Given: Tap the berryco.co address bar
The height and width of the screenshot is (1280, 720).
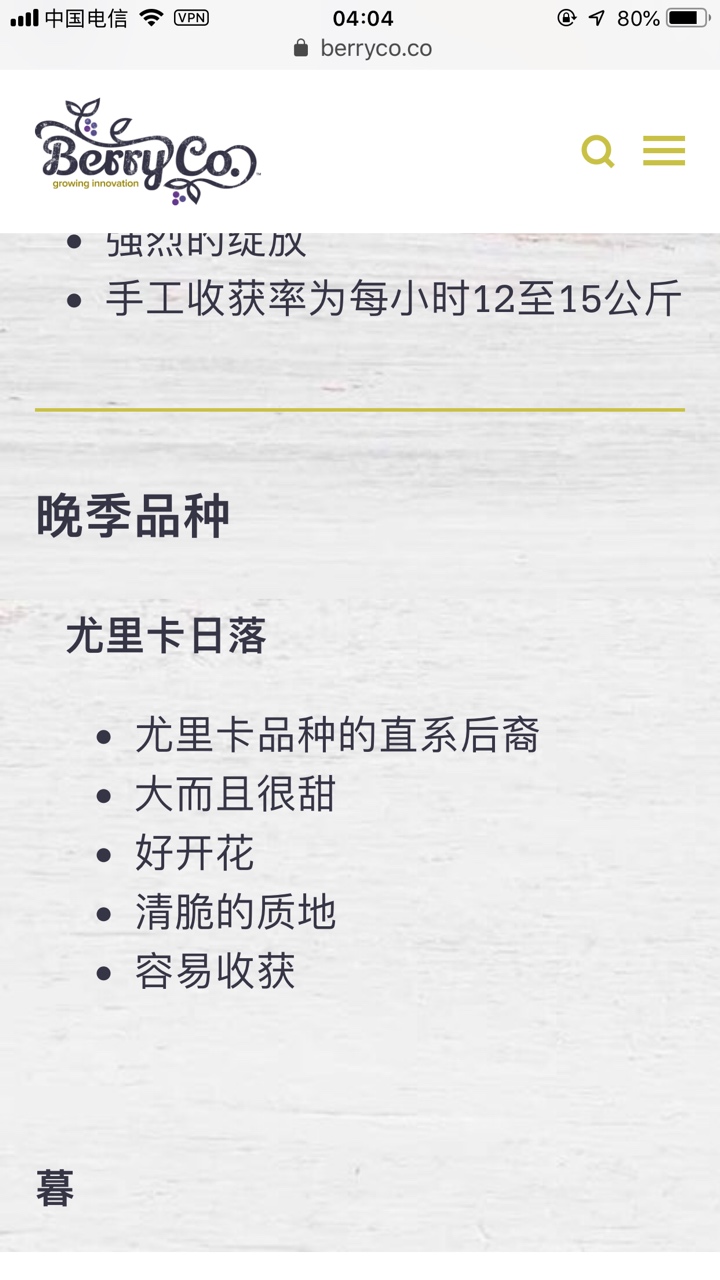Looking at the screenshot, I should pos(362,48).
